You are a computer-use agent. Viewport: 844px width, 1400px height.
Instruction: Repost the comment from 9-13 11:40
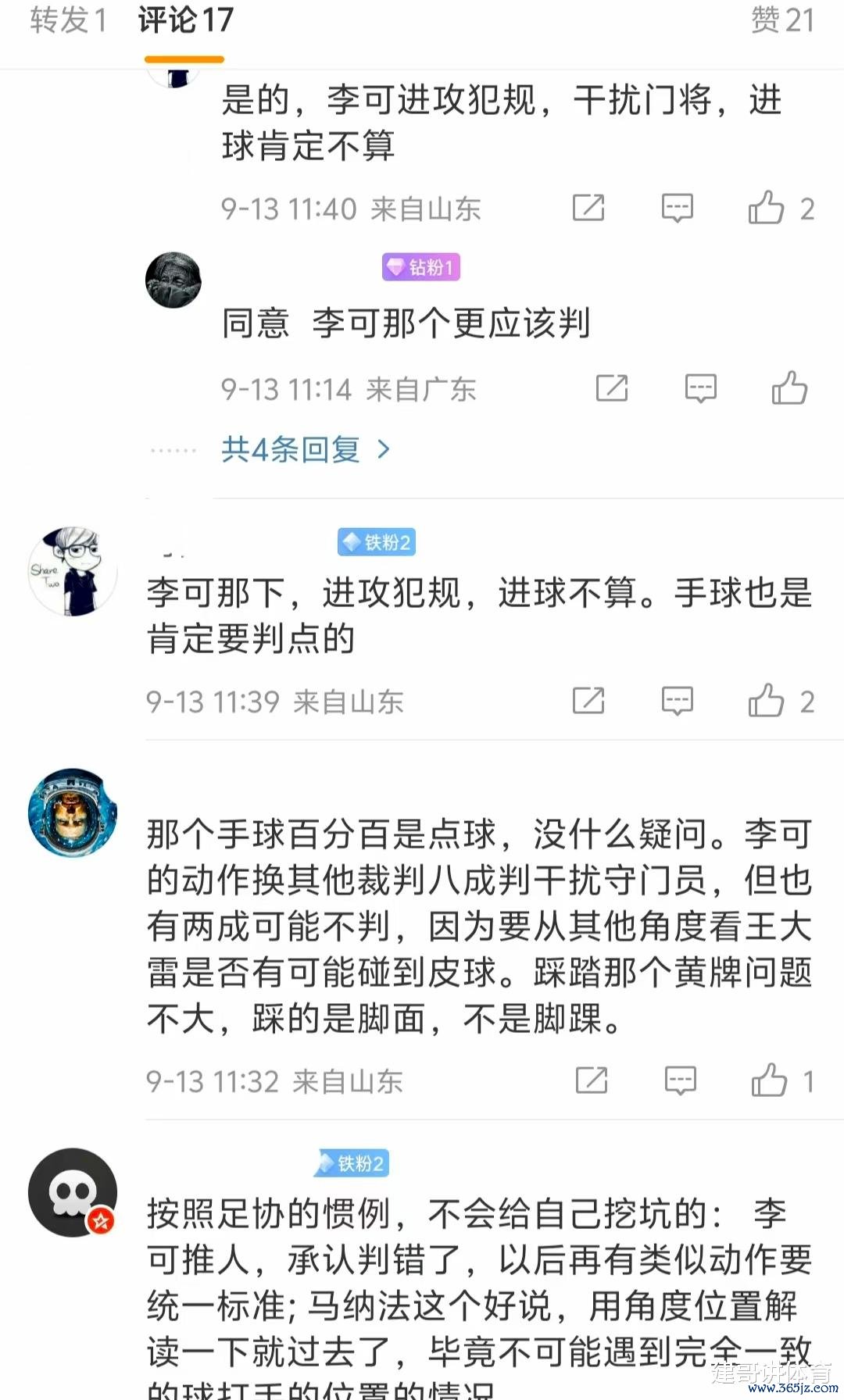[588, 208]
